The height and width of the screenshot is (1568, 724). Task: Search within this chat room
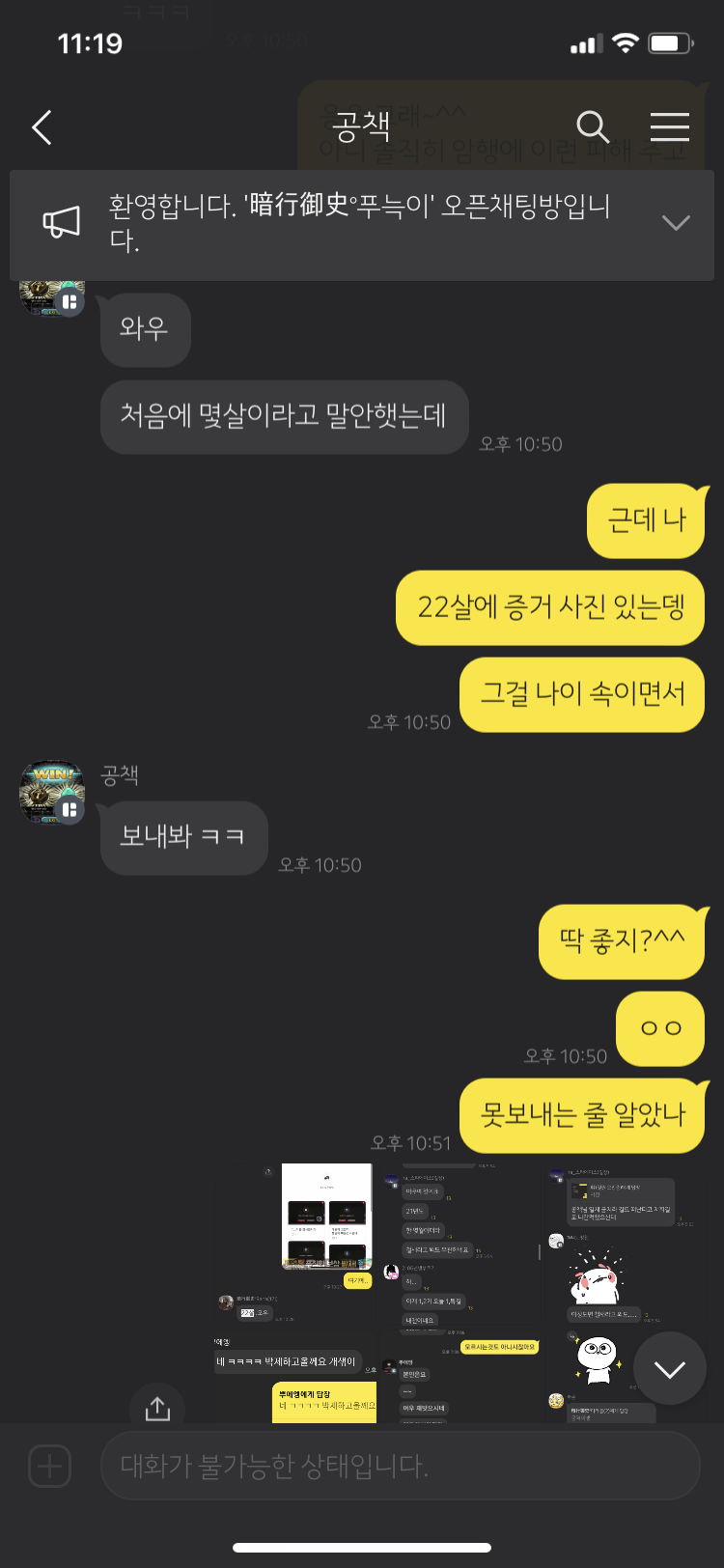click(x=593, y=126)
